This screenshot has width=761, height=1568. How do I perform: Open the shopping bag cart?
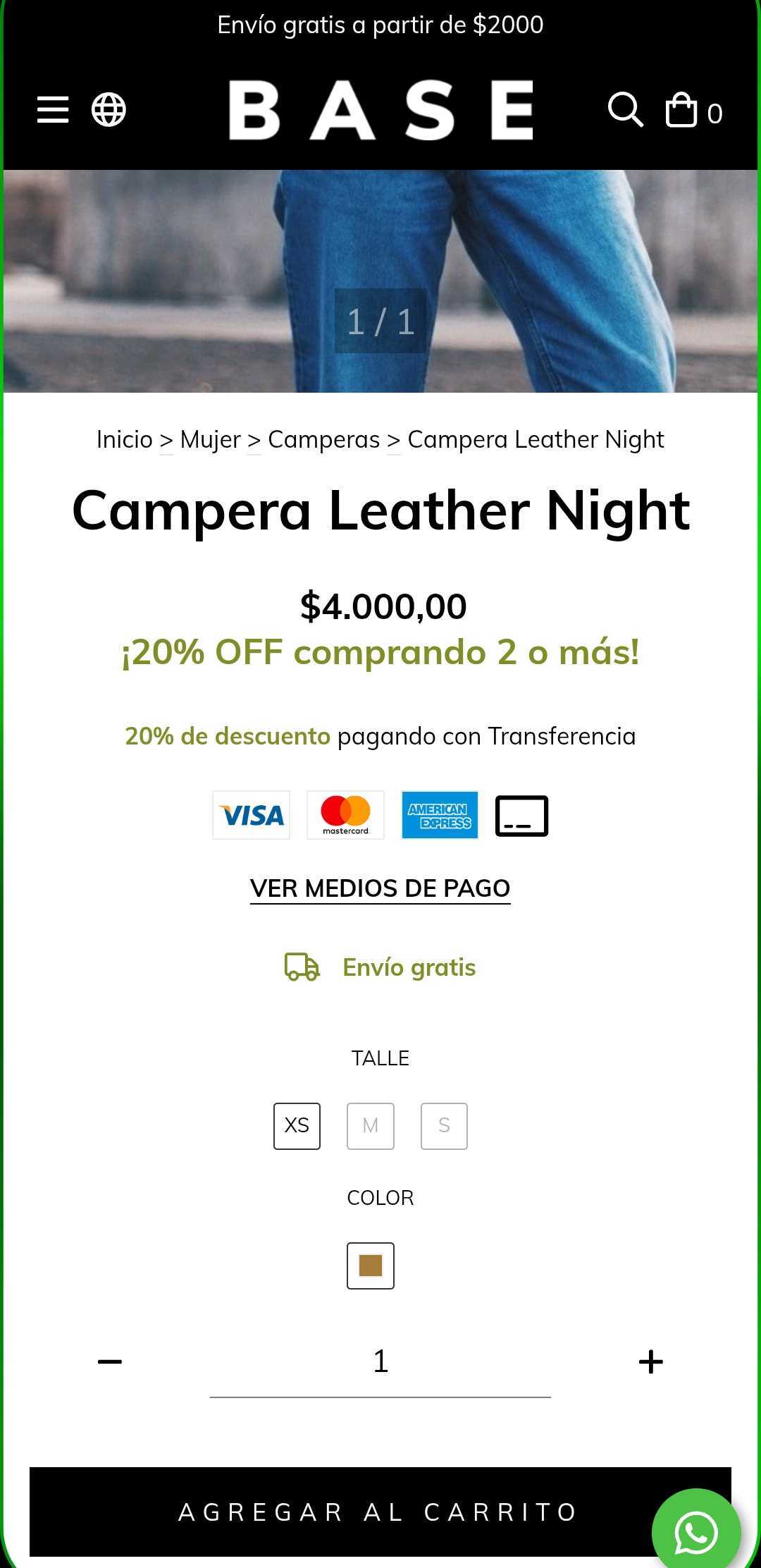[682, 110]
